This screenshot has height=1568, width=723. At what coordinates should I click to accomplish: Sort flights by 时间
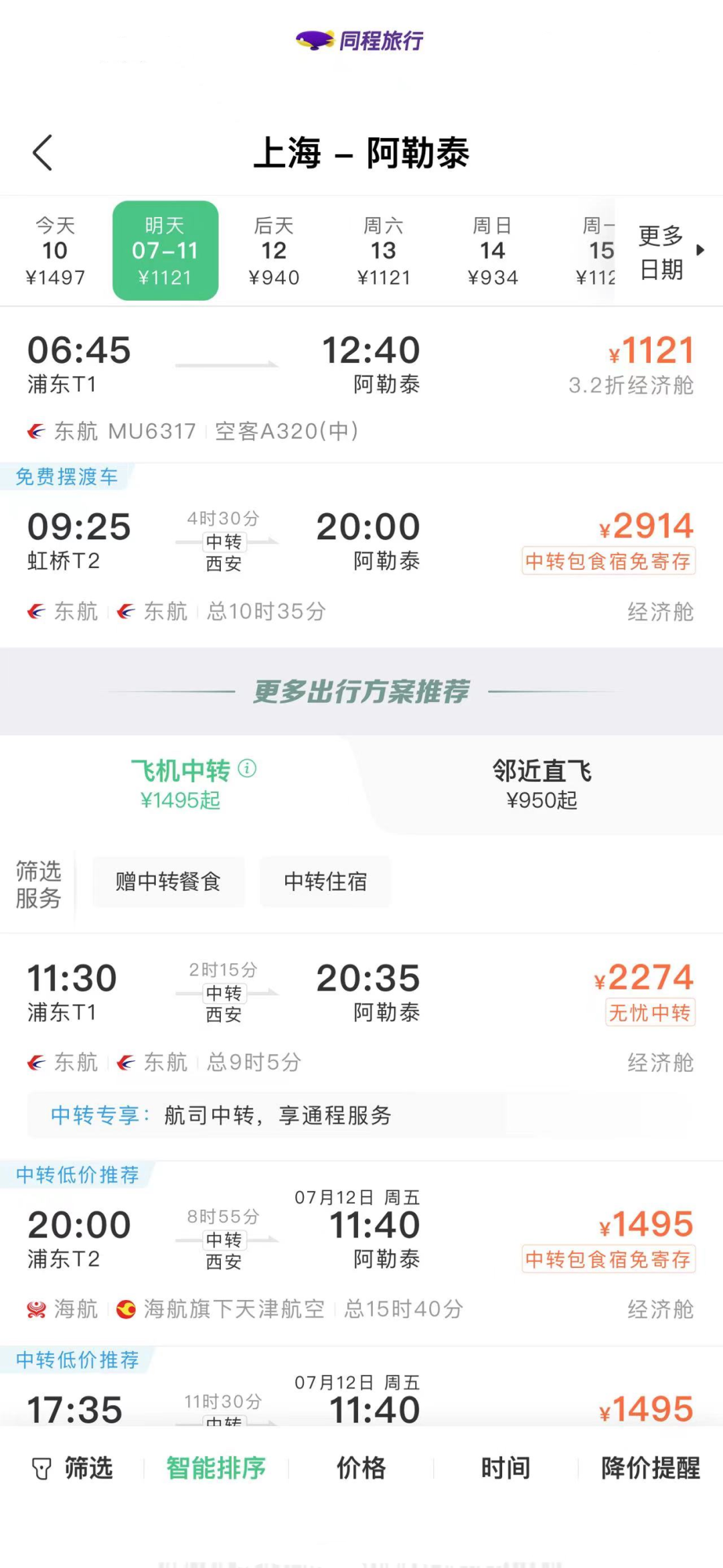click(506, 1468)
